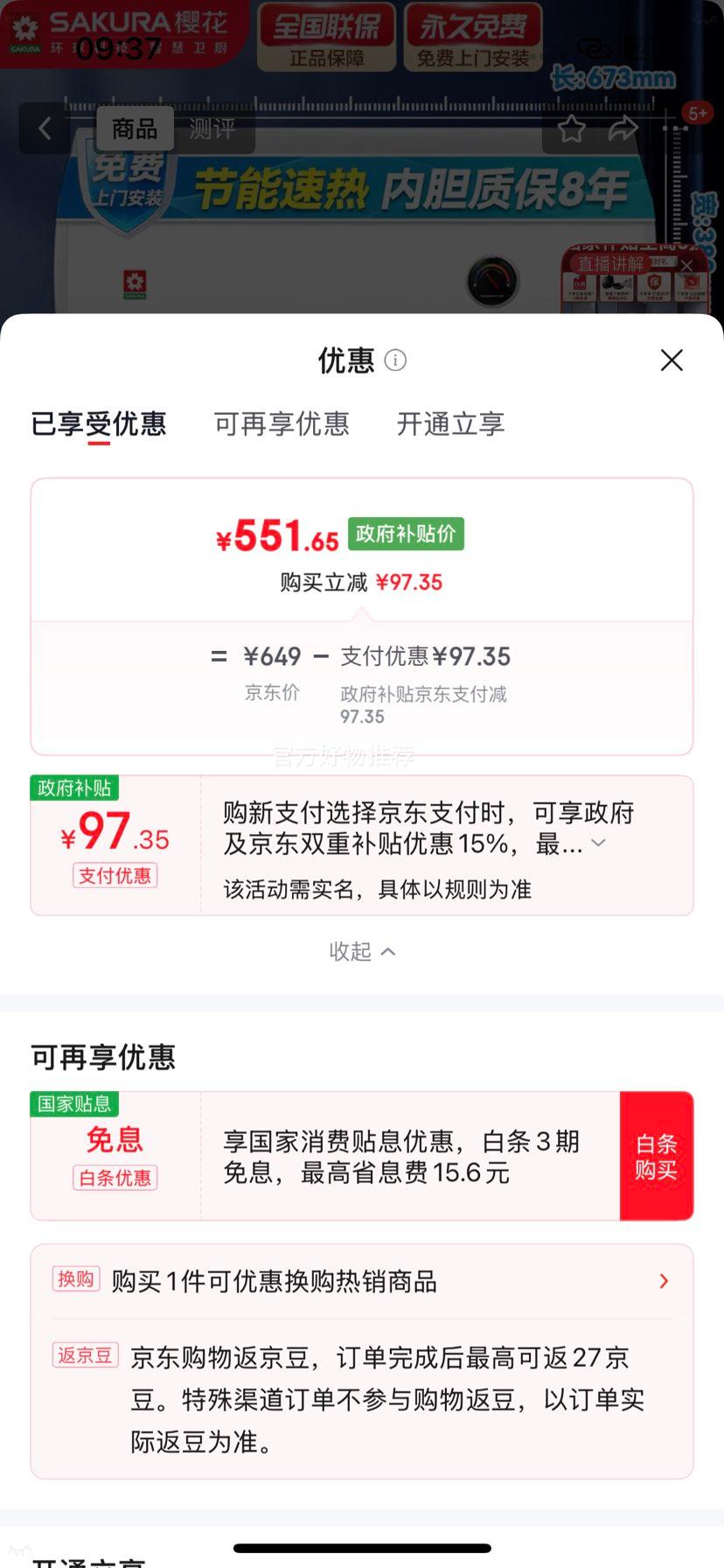Tap the 换购 tag icon in the exchange row
724x1568 pixels.
pos(76,1280)
